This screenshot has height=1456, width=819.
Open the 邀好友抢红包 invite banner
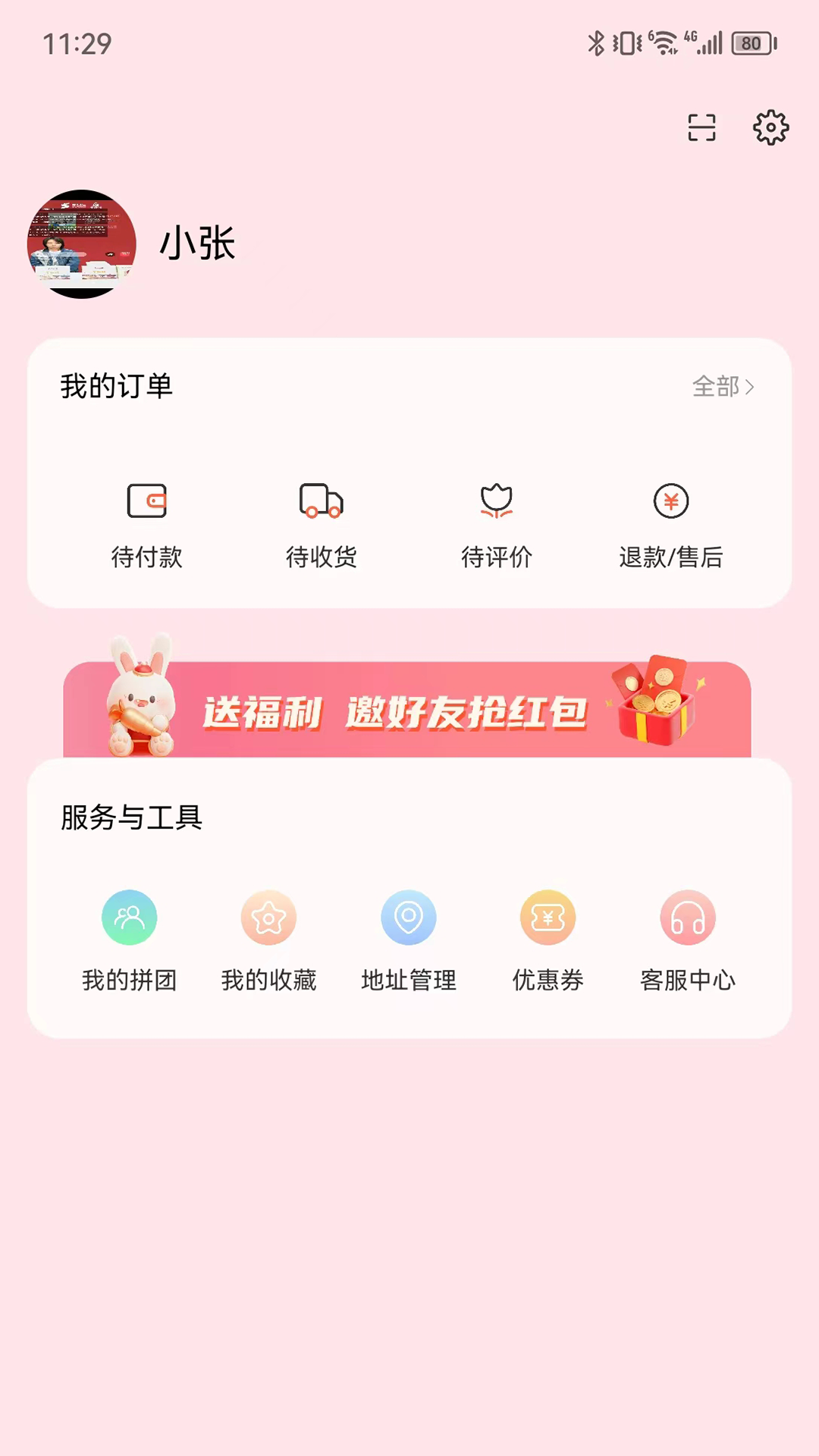click(407, 709)
